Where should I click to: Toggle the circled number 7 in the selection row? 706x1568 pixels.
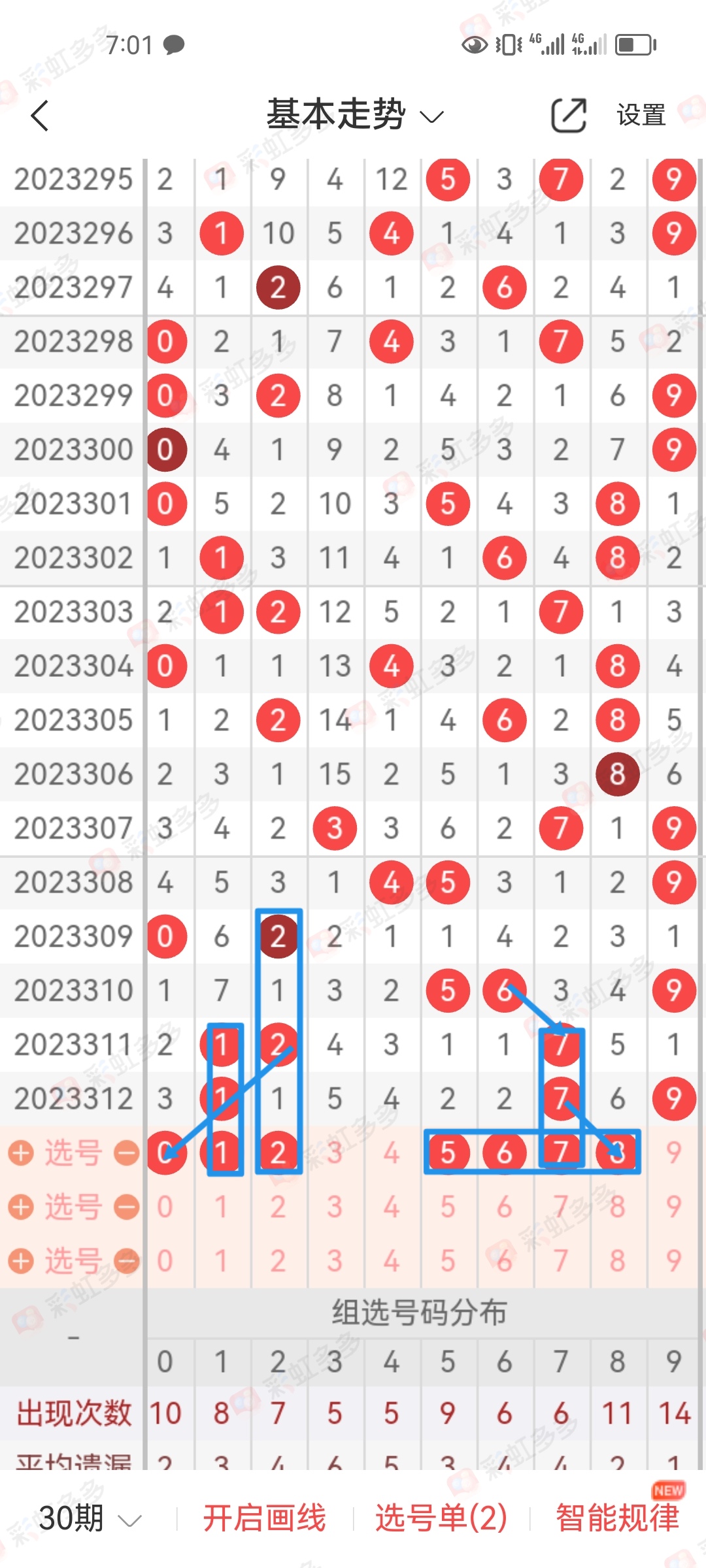tap(561, 1153)
